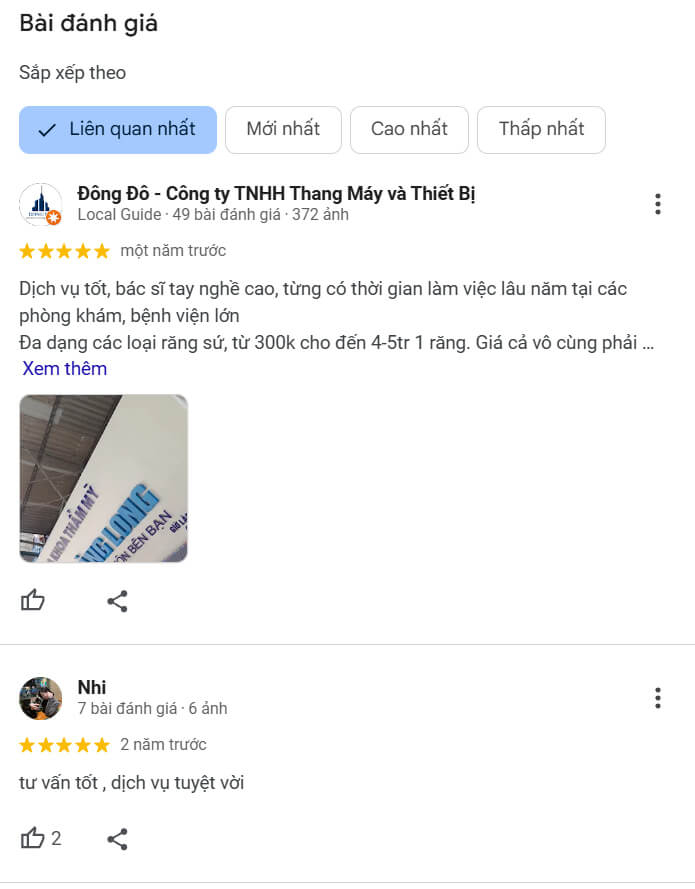Share Nhi's review
695x889 pixels.
(x=117, y=838)
